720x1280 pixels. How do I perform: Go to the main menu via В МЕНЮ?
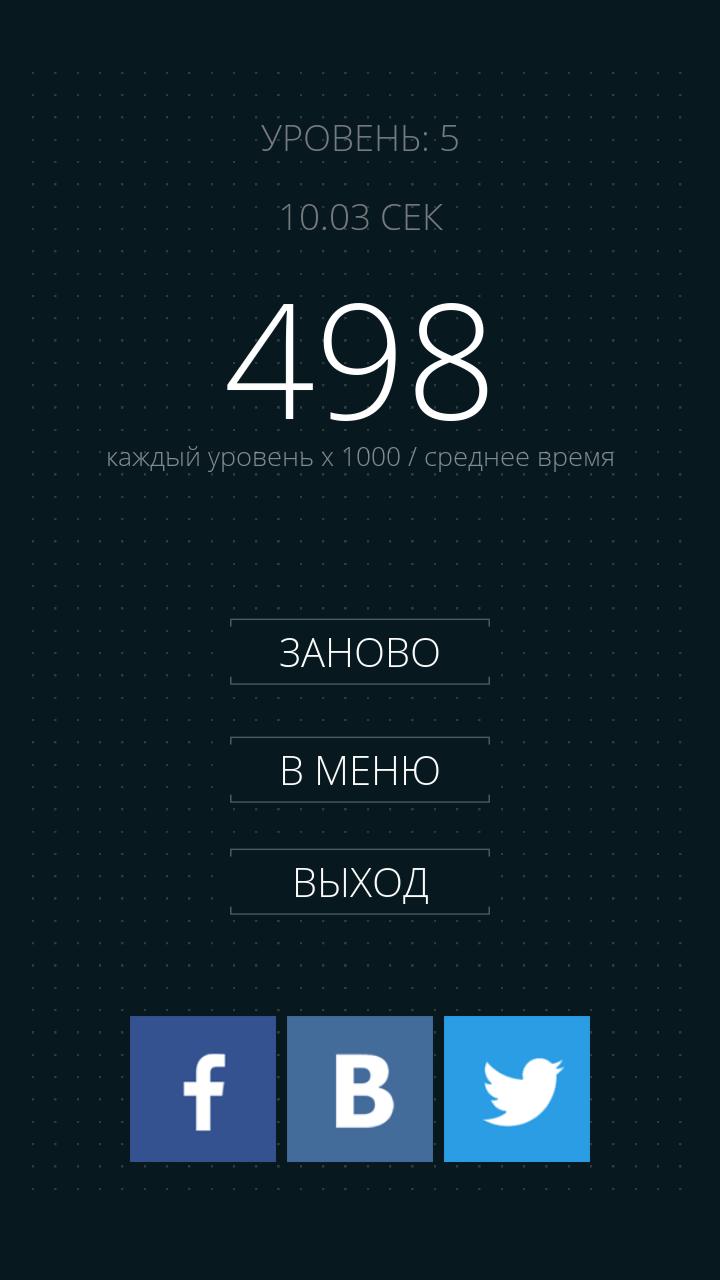(x=360, y=770)
